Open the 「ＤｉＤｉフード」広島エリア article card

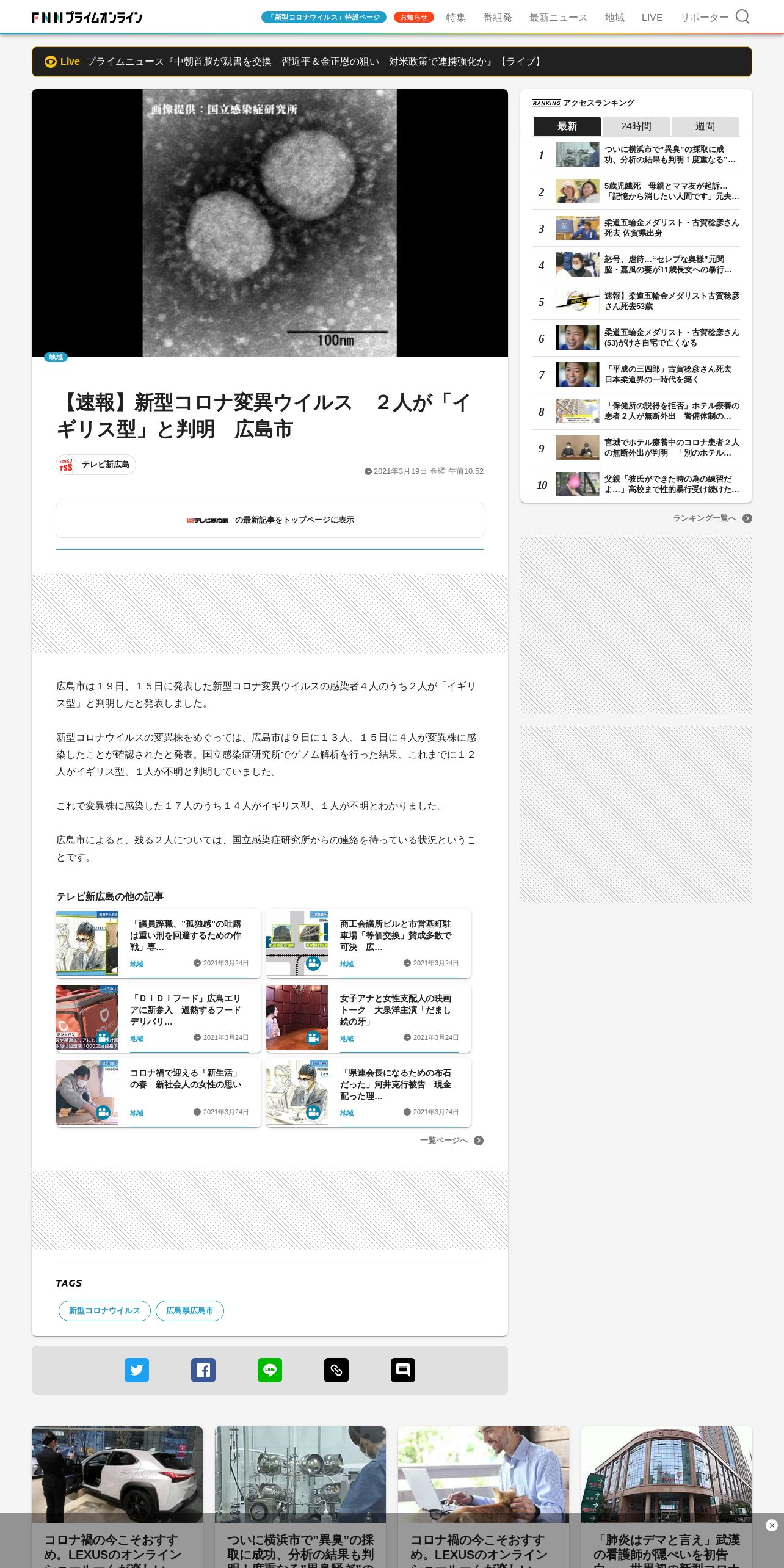coord(159,1018)
